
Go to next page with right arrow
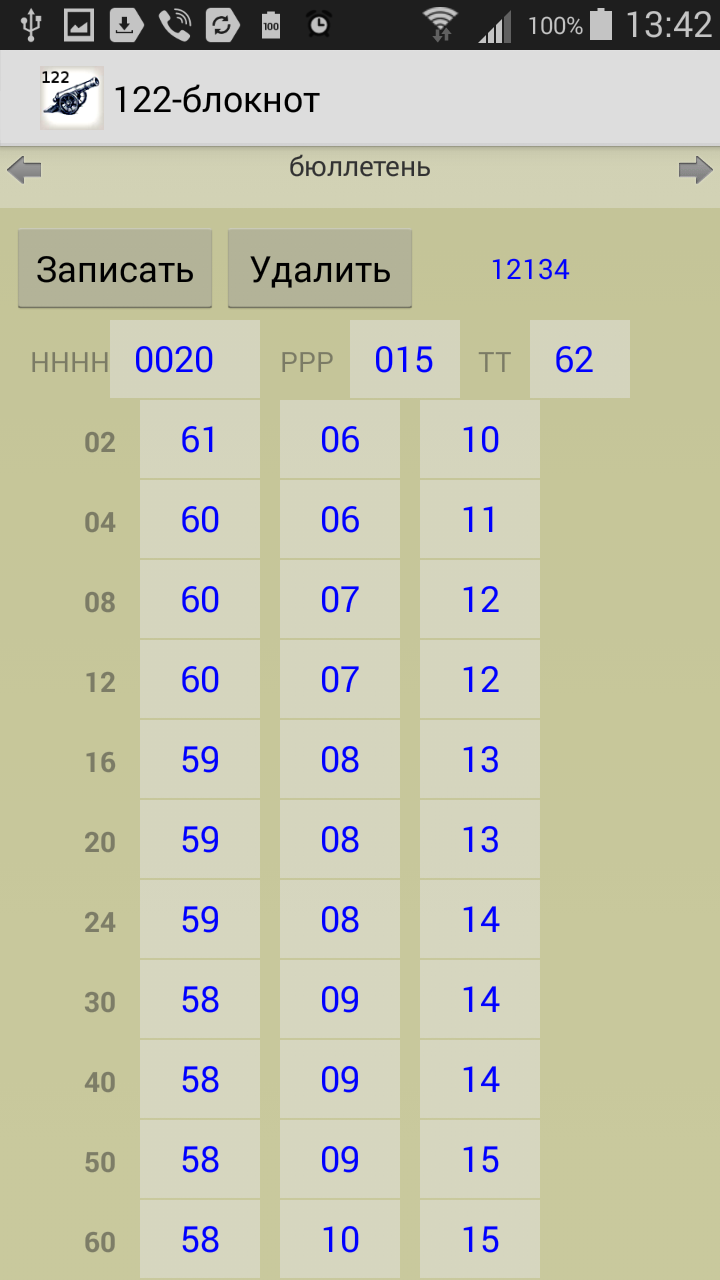tap(696, 170)
